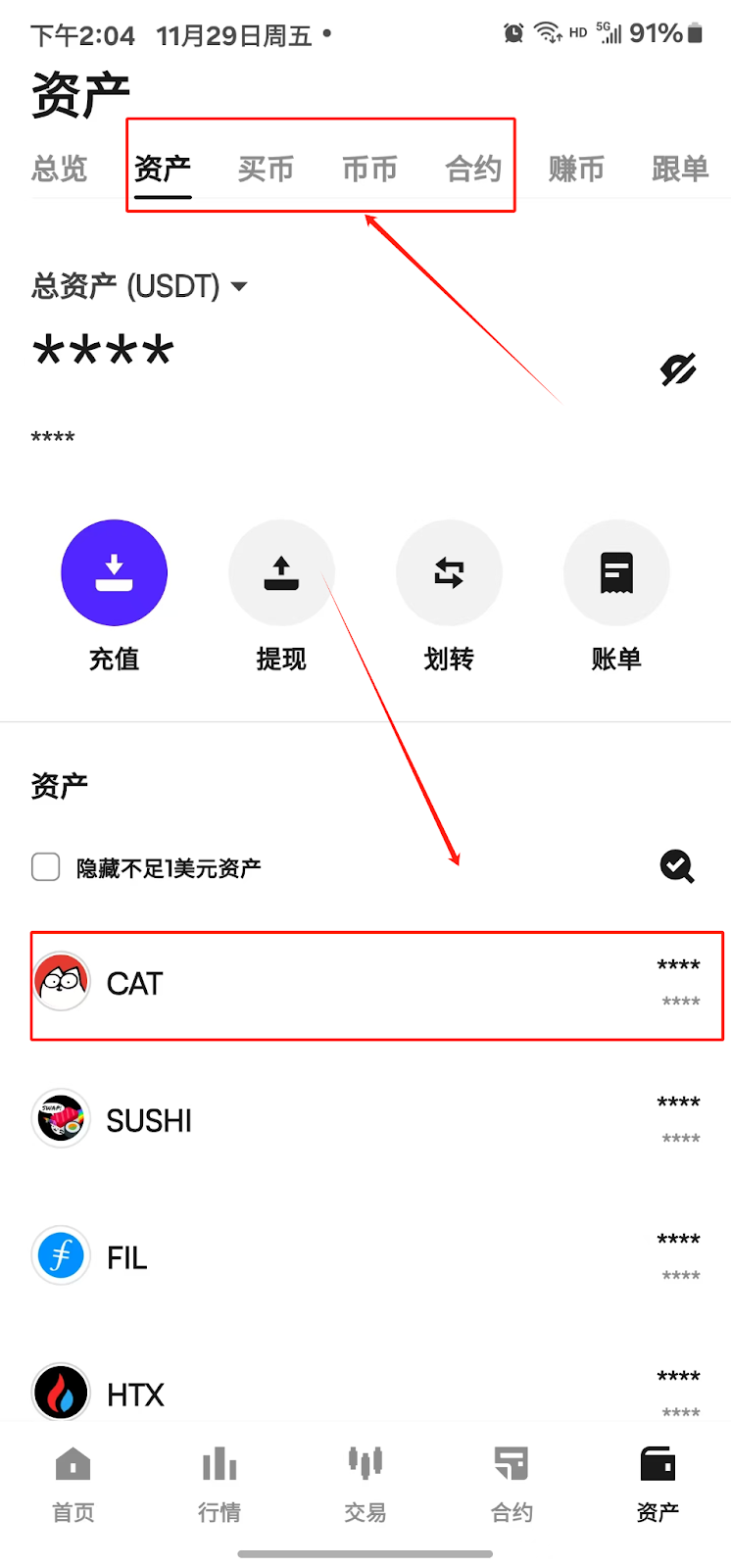Go to the 跟单 top tab
This screenshot has width=731, height=1568.
679,169
